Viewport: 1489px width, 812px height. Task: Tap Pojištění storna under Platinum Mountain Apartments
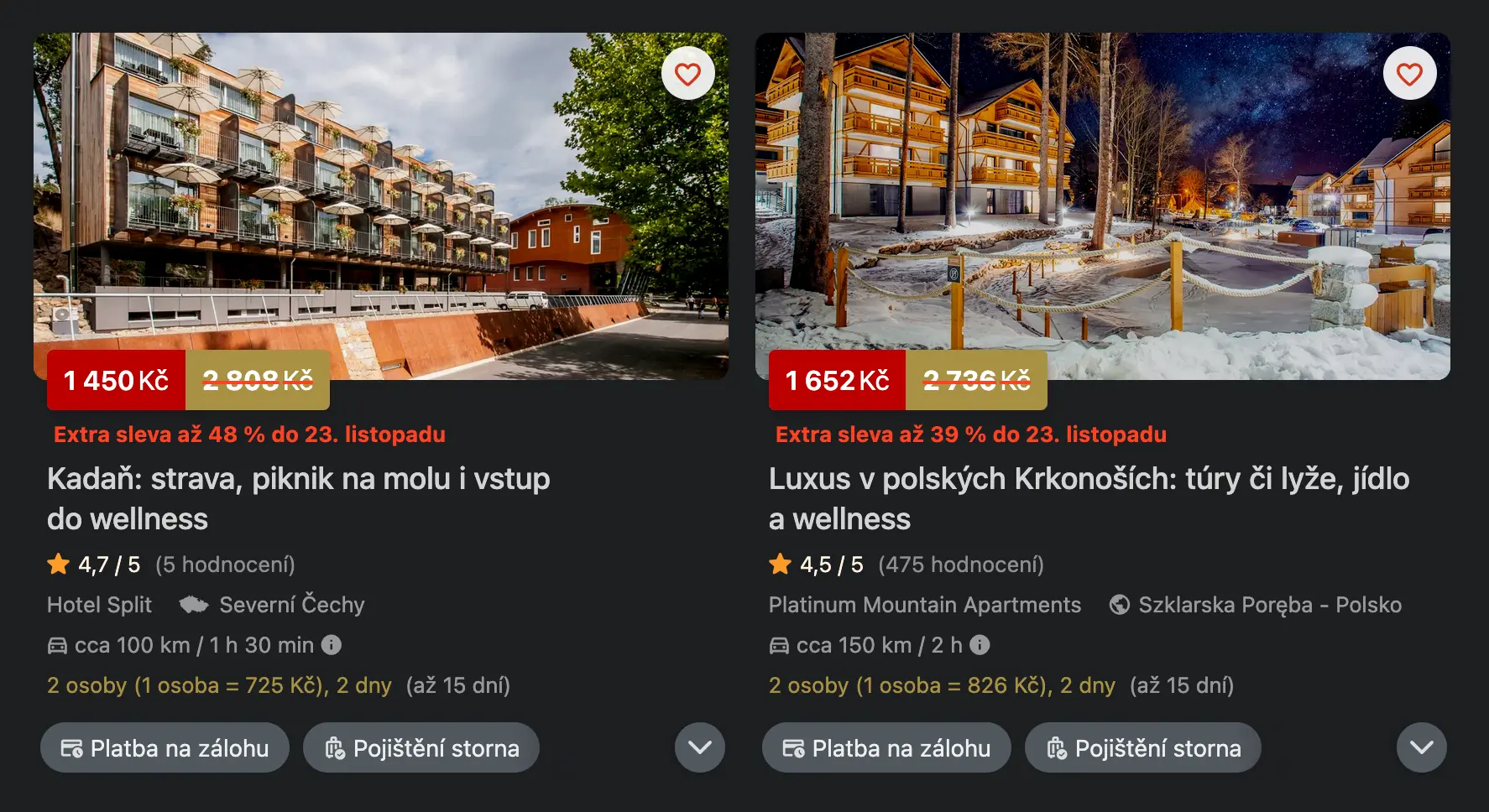1143,747
